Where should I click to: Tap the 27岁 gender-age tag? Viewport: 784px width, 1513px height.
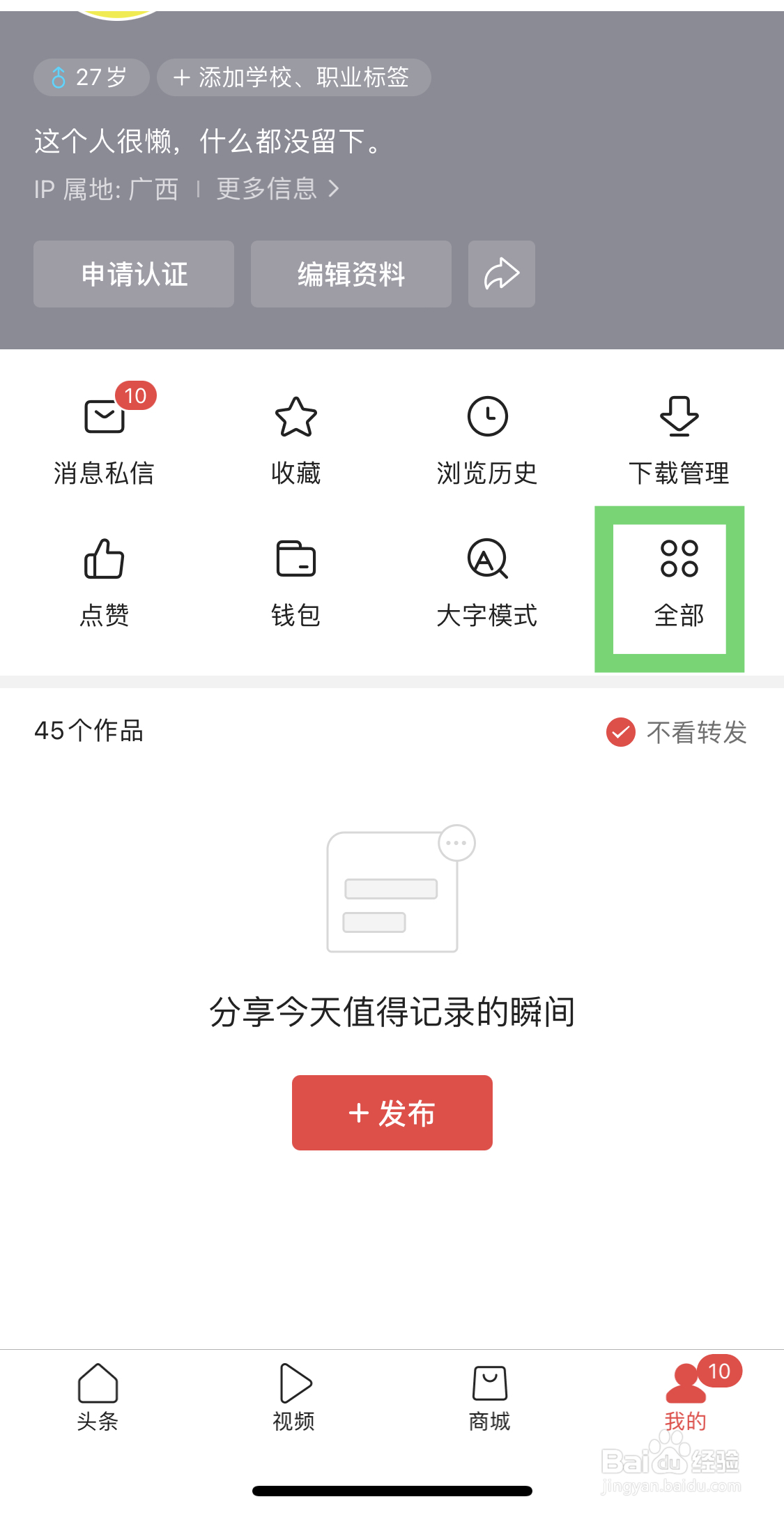91,77
